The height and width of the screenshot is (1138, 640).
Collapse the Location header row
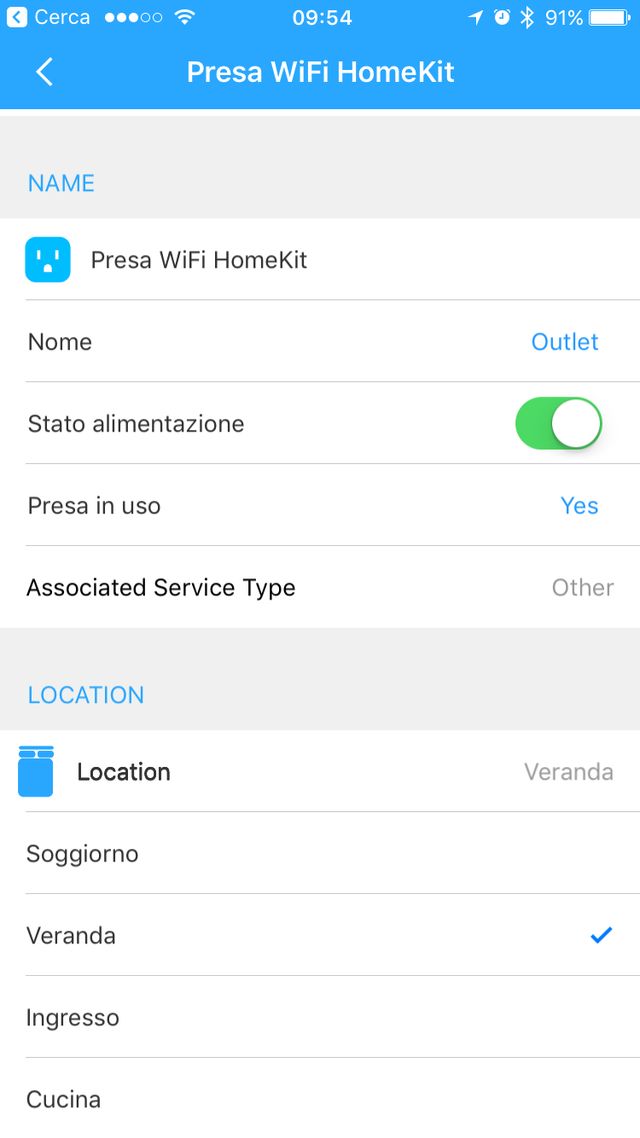tap(320, 772)
